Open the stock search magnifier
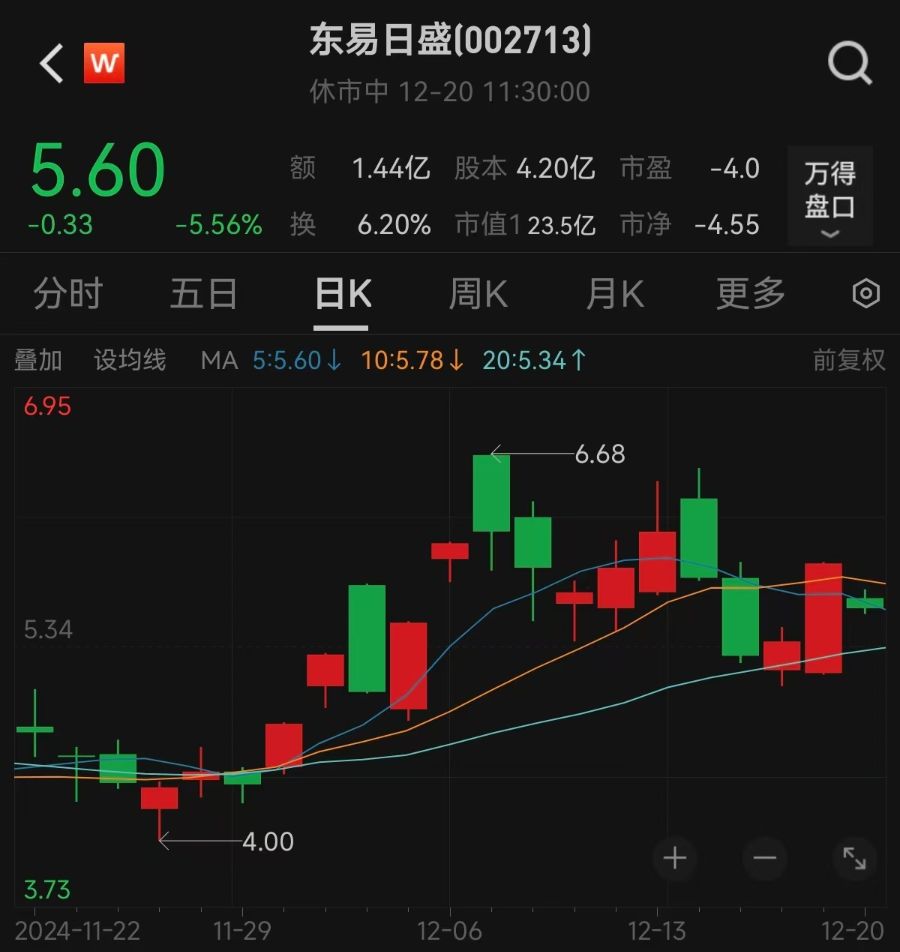900x952 pixels. (x=849, y=63)
